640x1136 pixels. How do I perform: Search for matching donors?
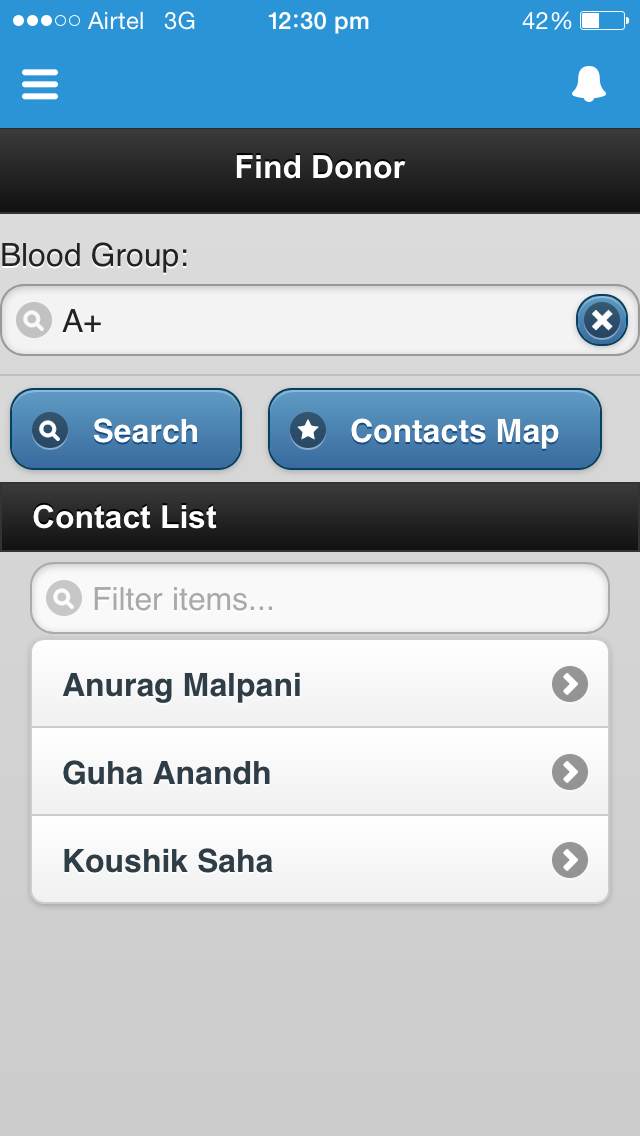point(126,430)
